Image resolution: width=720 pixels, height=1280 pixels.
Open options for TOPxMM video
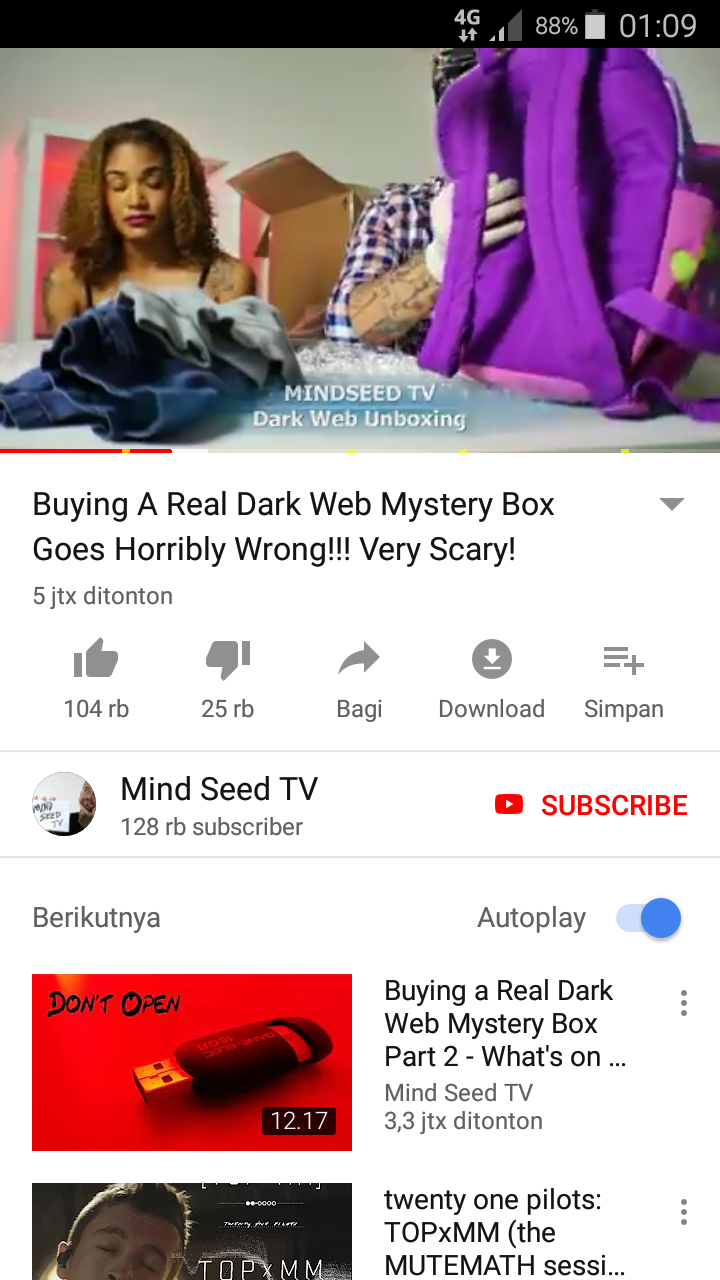(x=684, y=1212)
